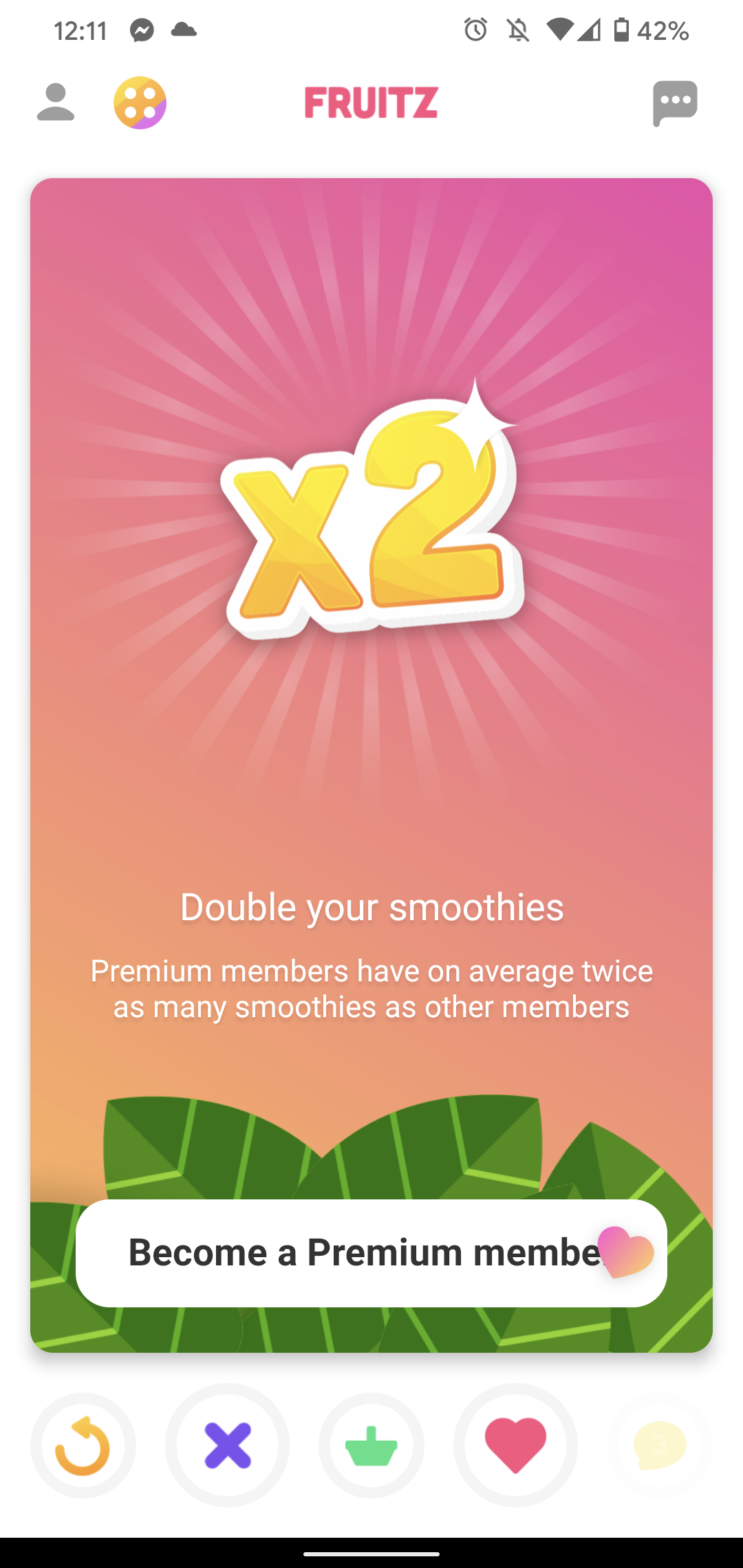Tap the FRUITZ logo at the top
Viewport: 743px width, 1568px height.
371,103
